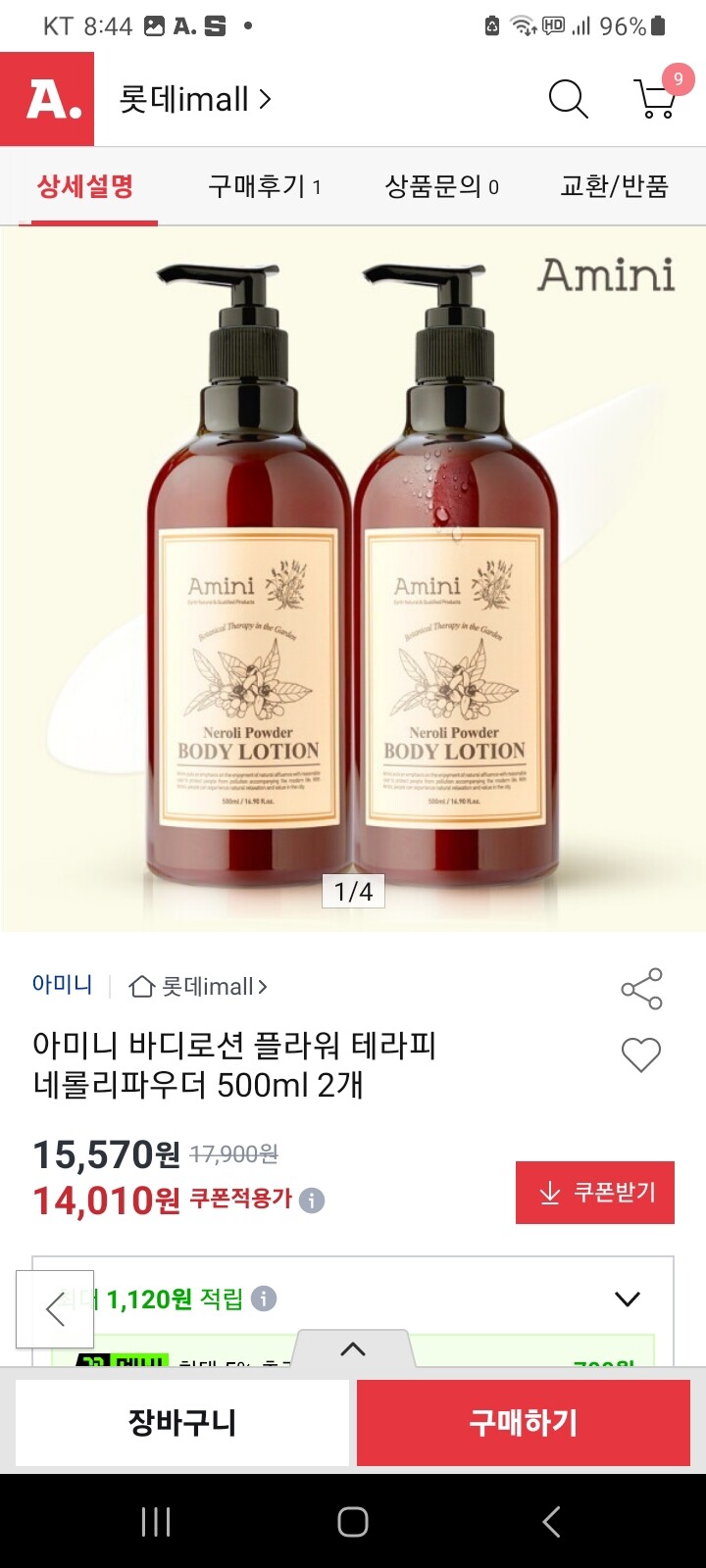Image resolution: width=706 pixels, height=1568 pixels.
Task: Add item to 장바구니
Action: pos(182,1423)
